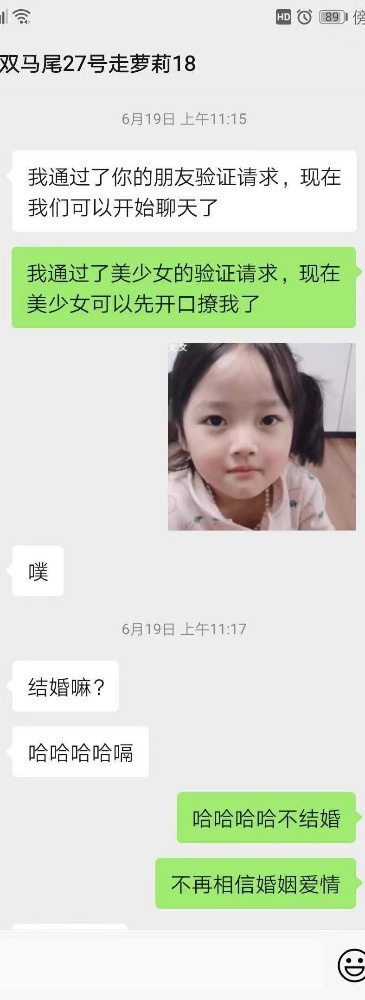
Task: Focus the message text input box
Action: coord(162,966)
